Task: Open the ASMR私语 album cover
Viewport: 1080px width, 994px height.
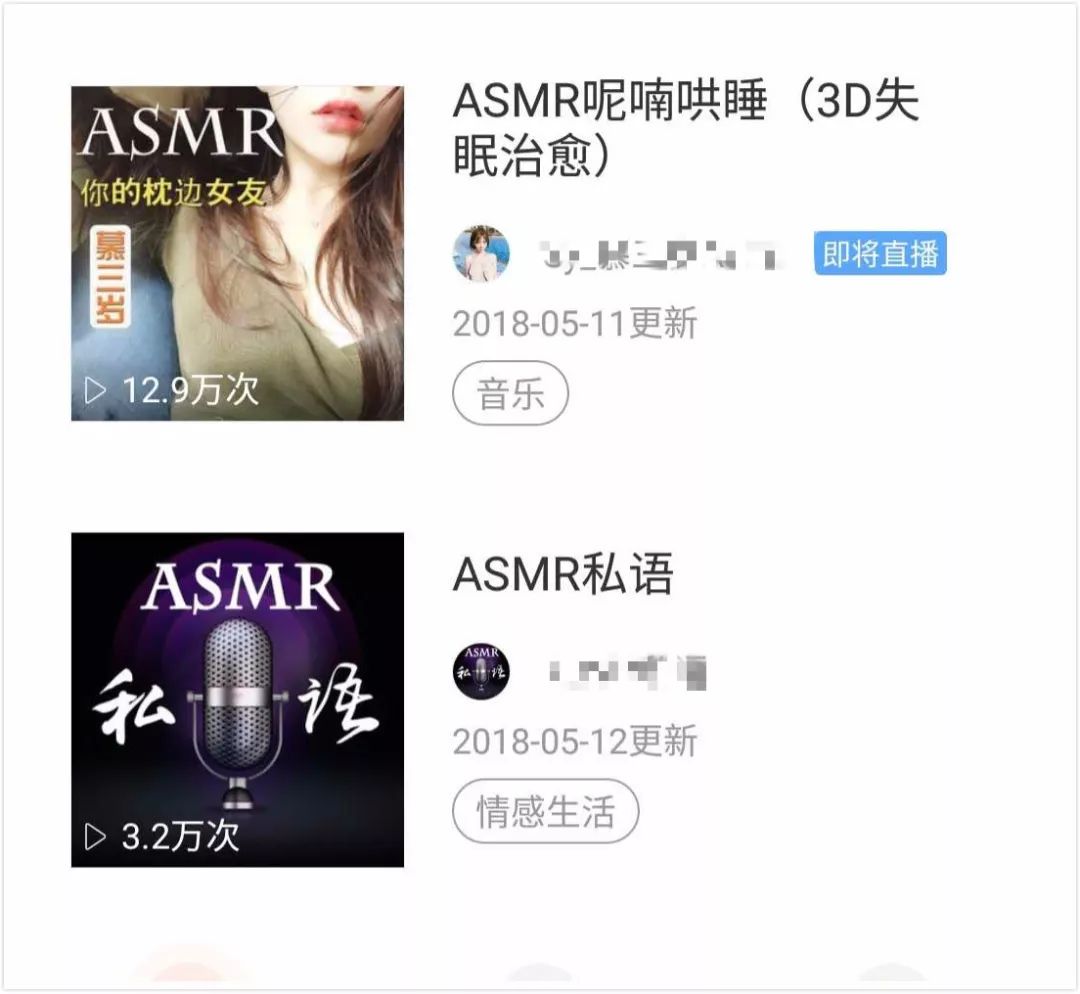Action: [238, 700]
